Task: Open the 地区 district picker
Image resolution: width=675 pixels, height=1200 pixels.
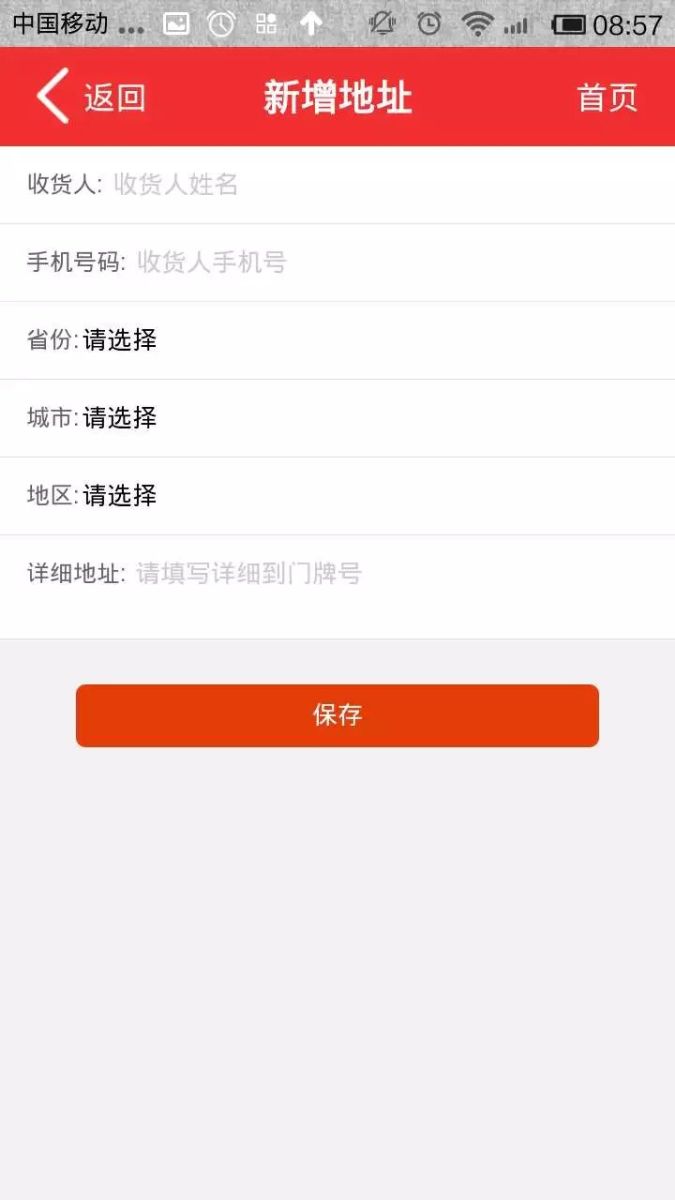Action: [x=120, y=496]
